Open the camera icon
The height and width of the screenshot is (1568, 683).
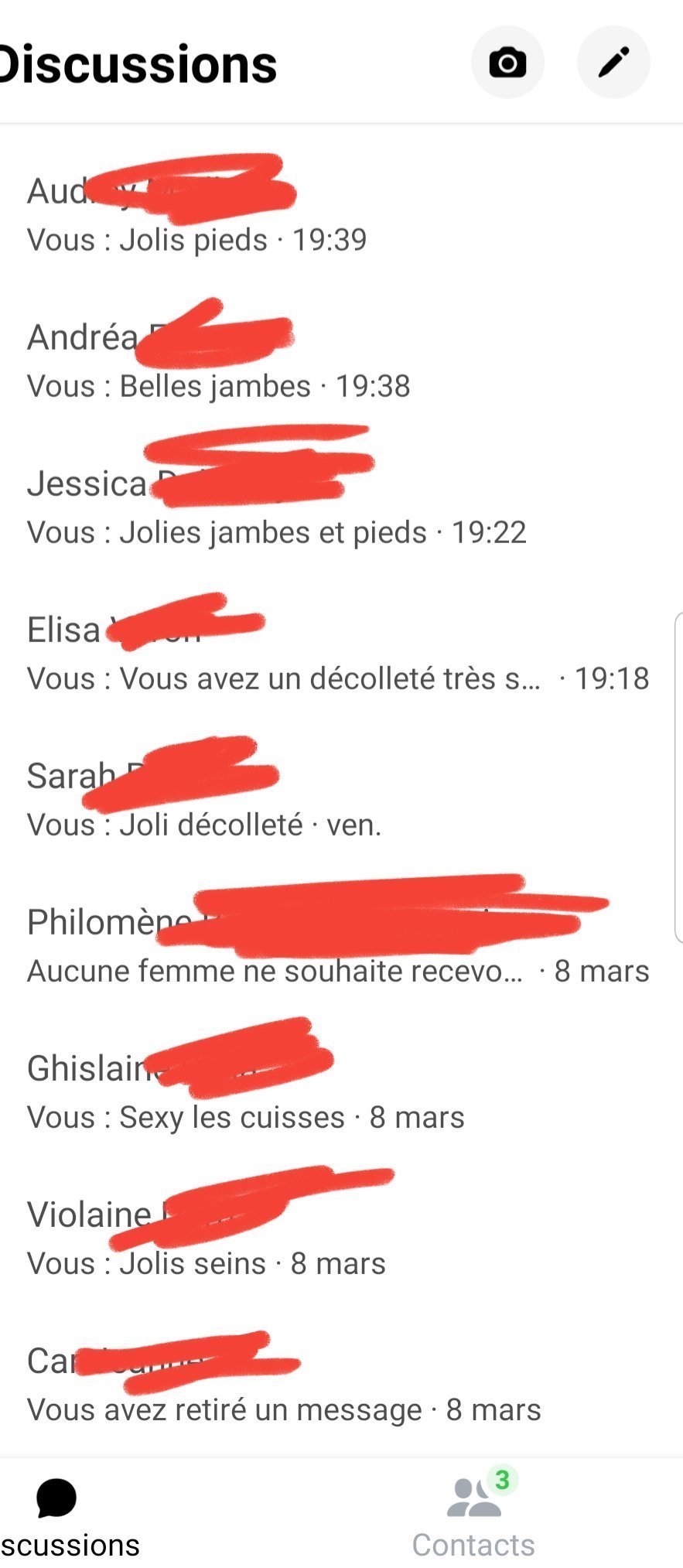click(x=507, y=62)
